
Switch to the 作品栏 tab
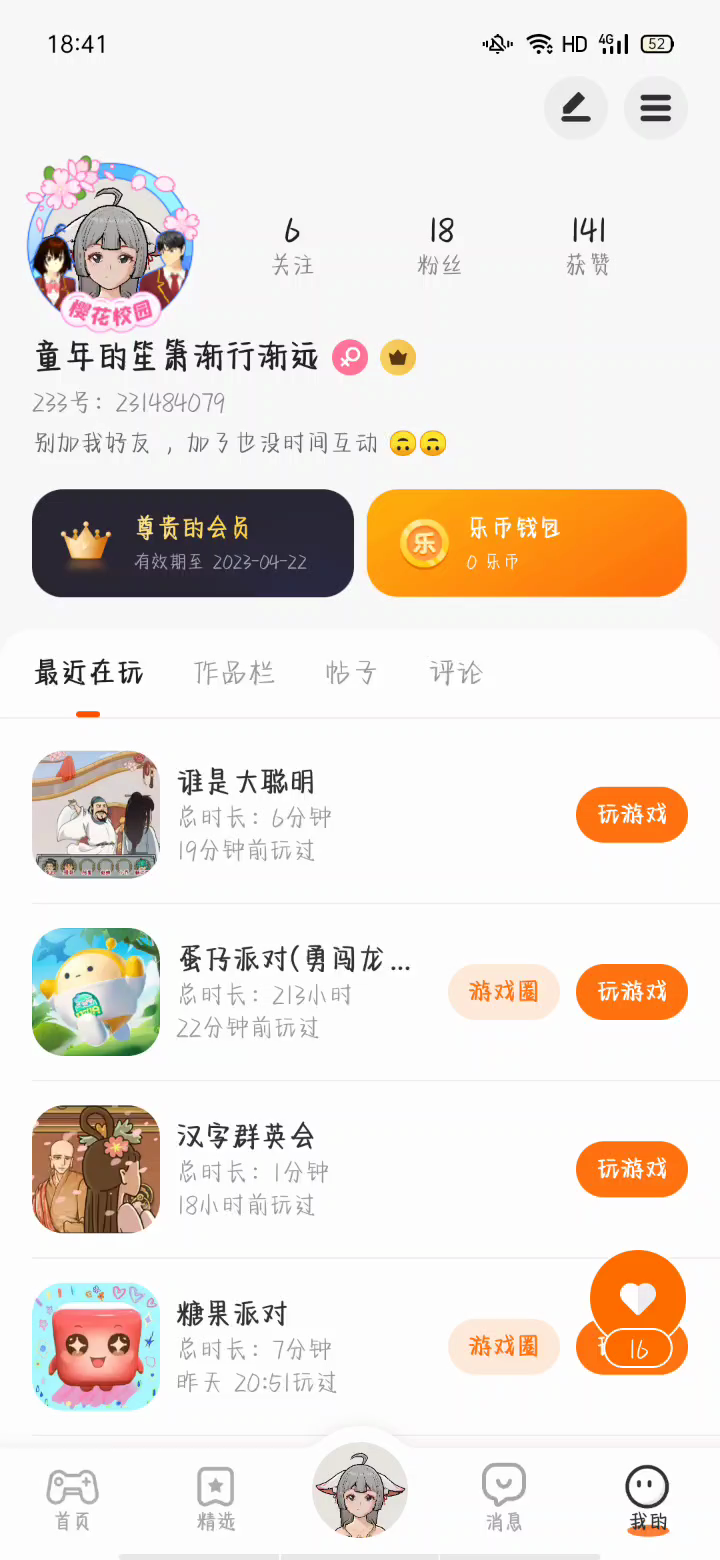click(x=234, y=673)
